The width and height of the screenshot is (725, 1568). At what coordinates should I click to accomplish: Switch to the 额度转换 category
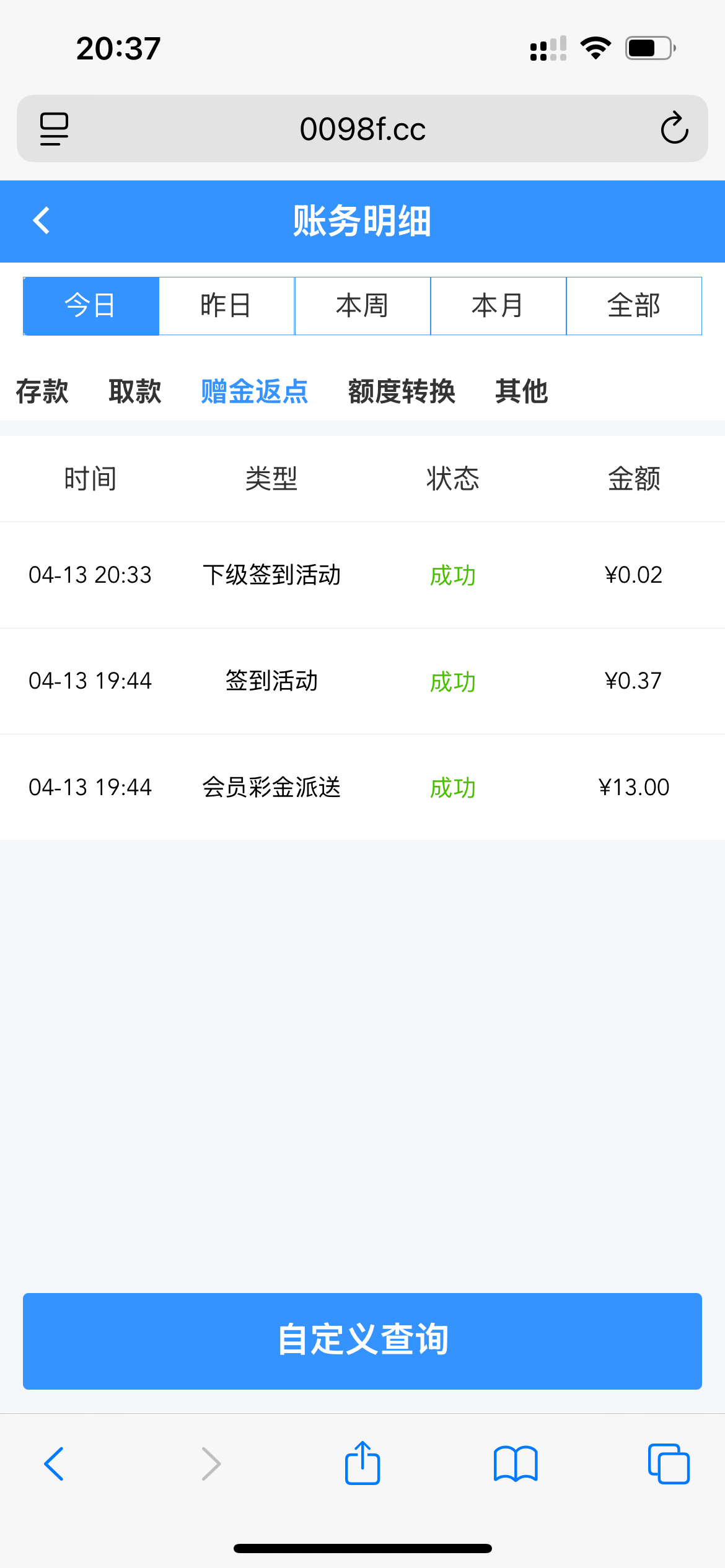pyautogui.click(x=402, y=391)
